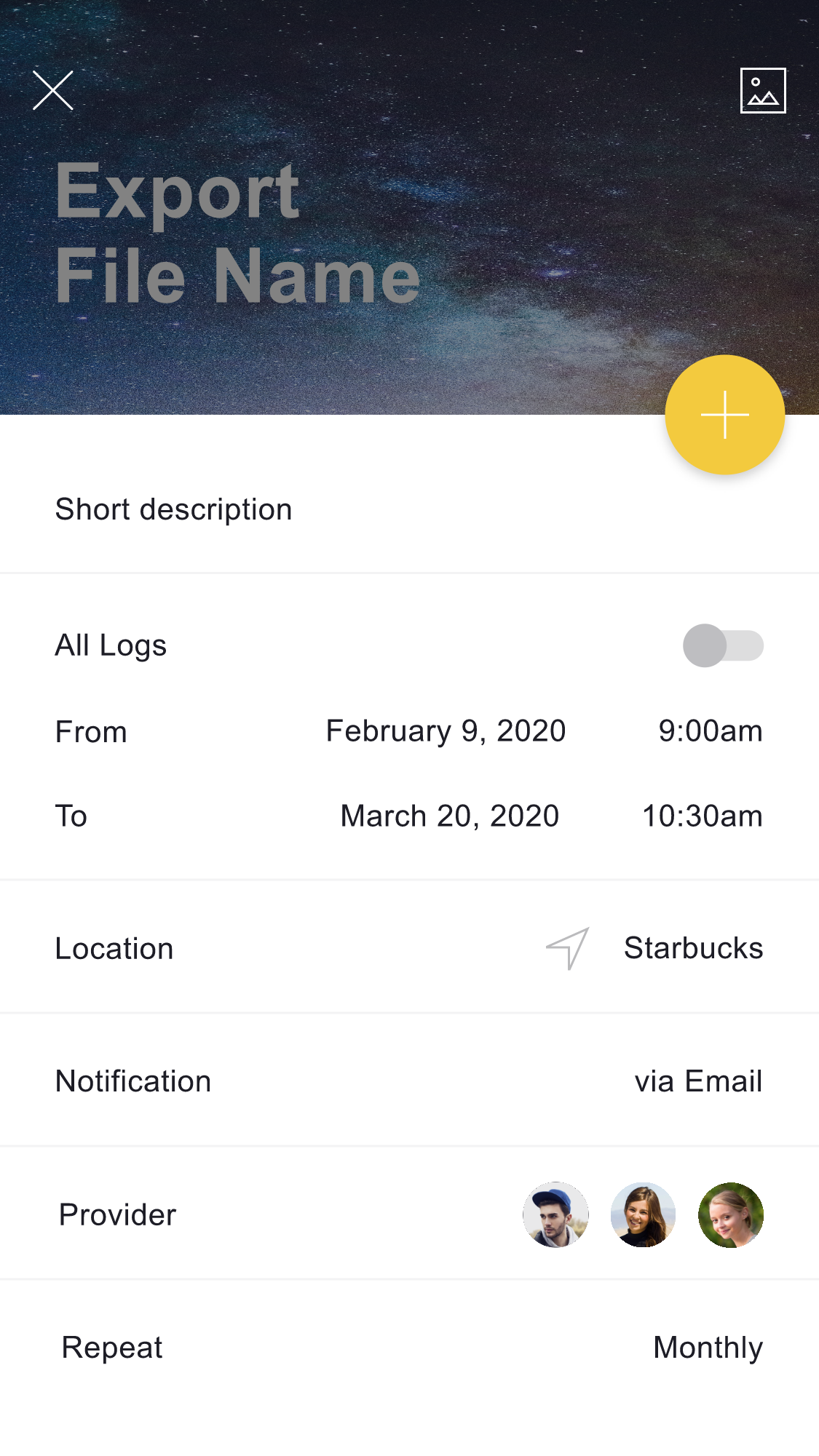This screenshot has height=1456, width=819.
Task: Edit the Export File Name title
Action: pyautogui.click(x=237, y=233)
